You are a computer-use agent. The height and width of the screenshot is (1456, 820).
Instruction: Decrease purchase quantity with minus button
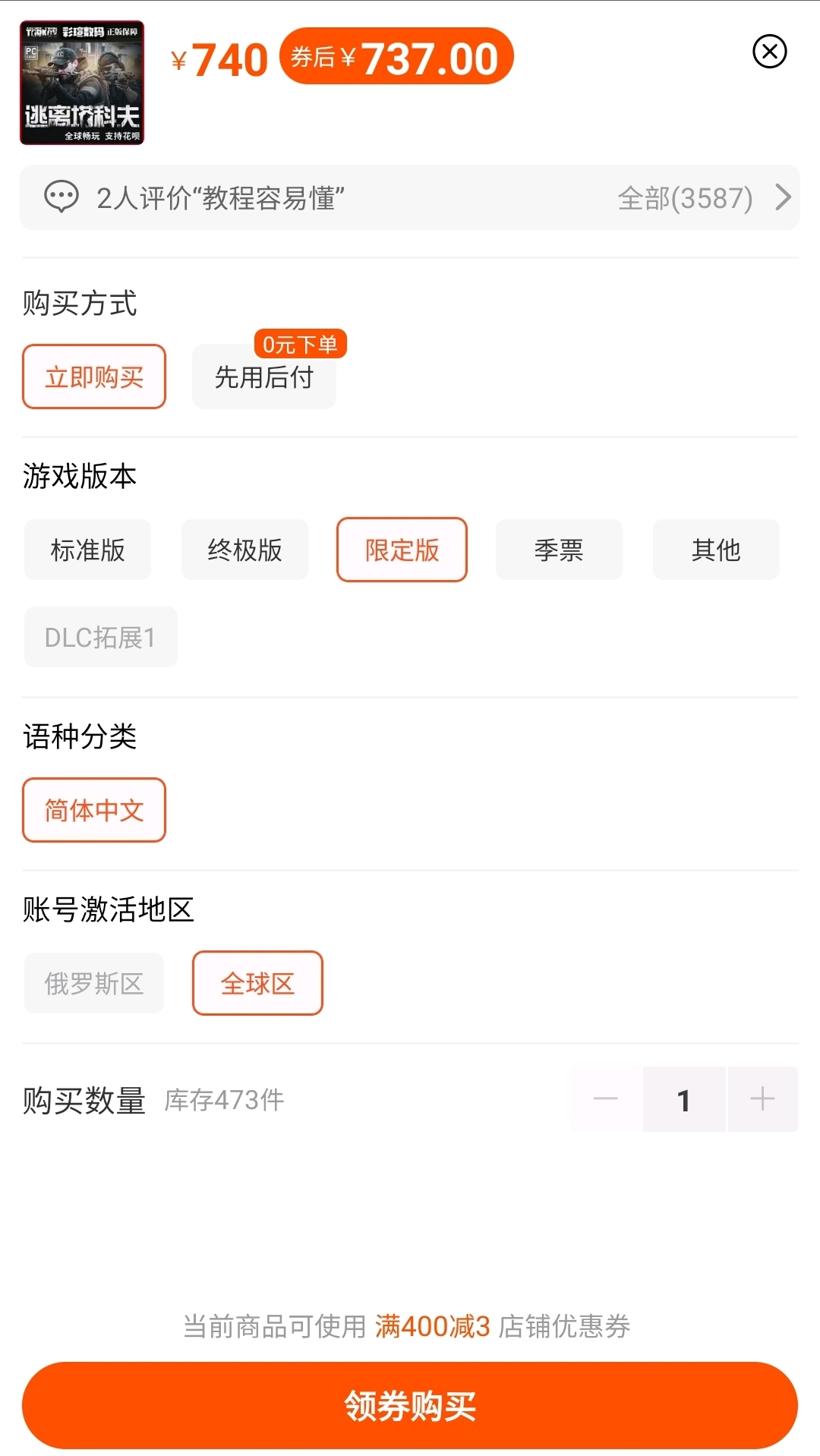[606, 1099]
